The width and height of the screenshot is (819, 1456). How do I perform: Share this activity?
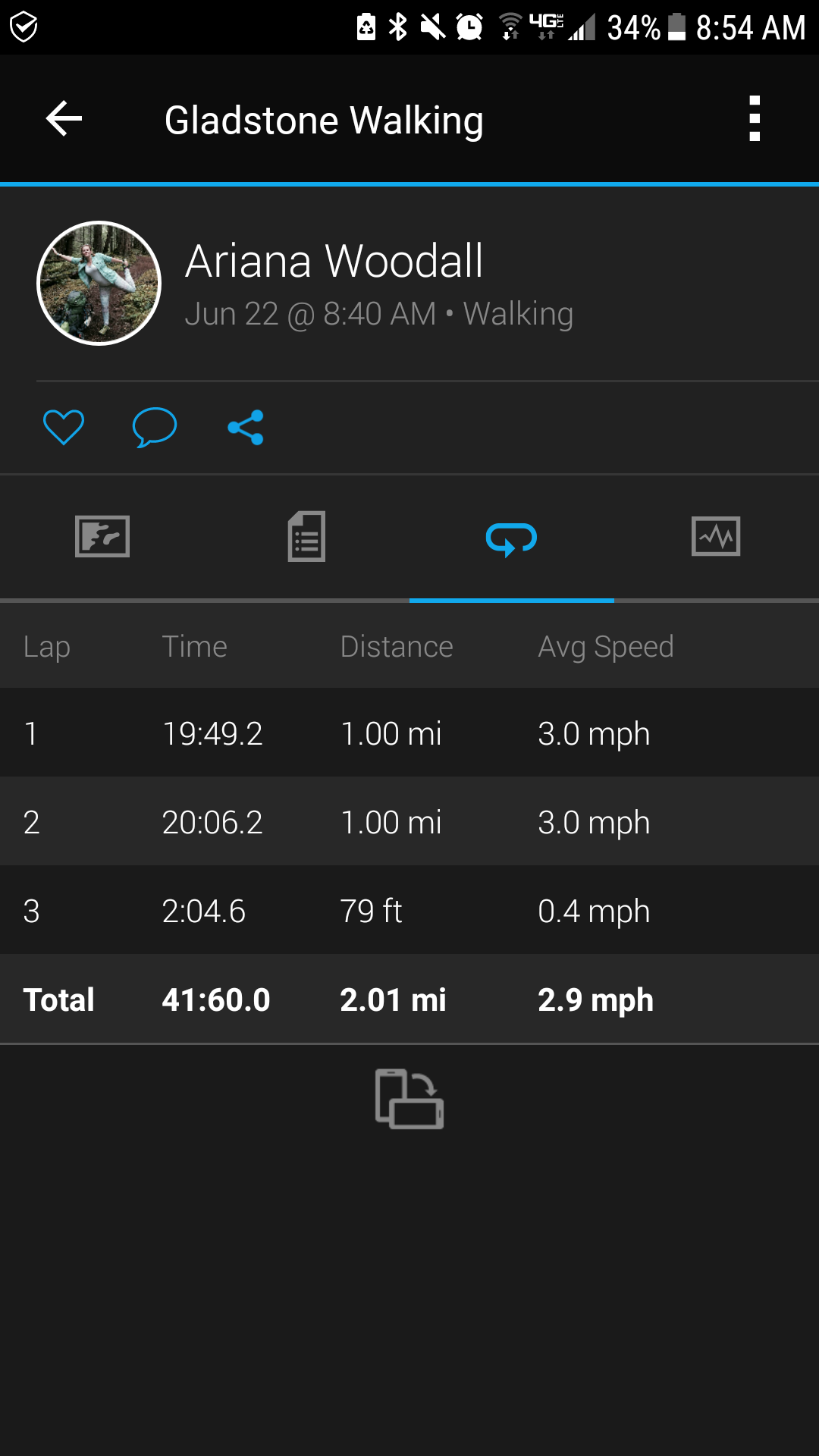246,427
